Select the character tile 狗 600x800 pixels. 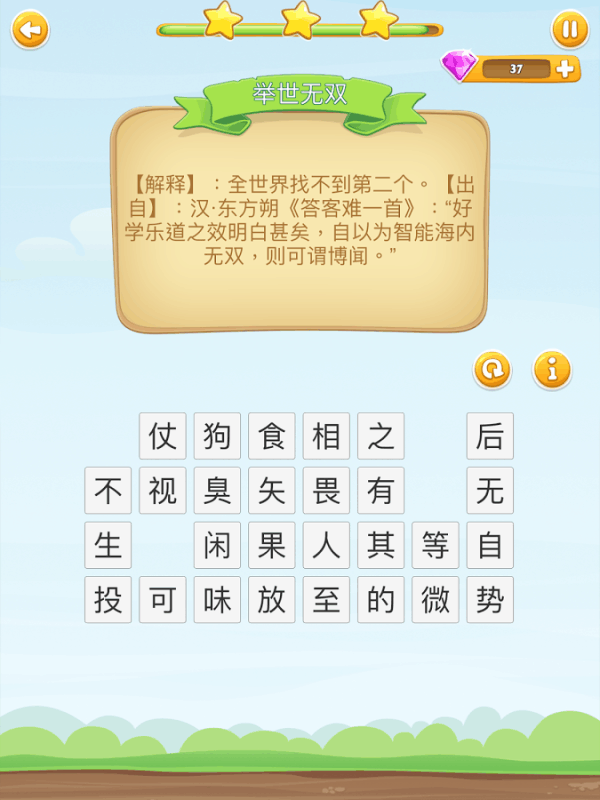coord(217,436)
